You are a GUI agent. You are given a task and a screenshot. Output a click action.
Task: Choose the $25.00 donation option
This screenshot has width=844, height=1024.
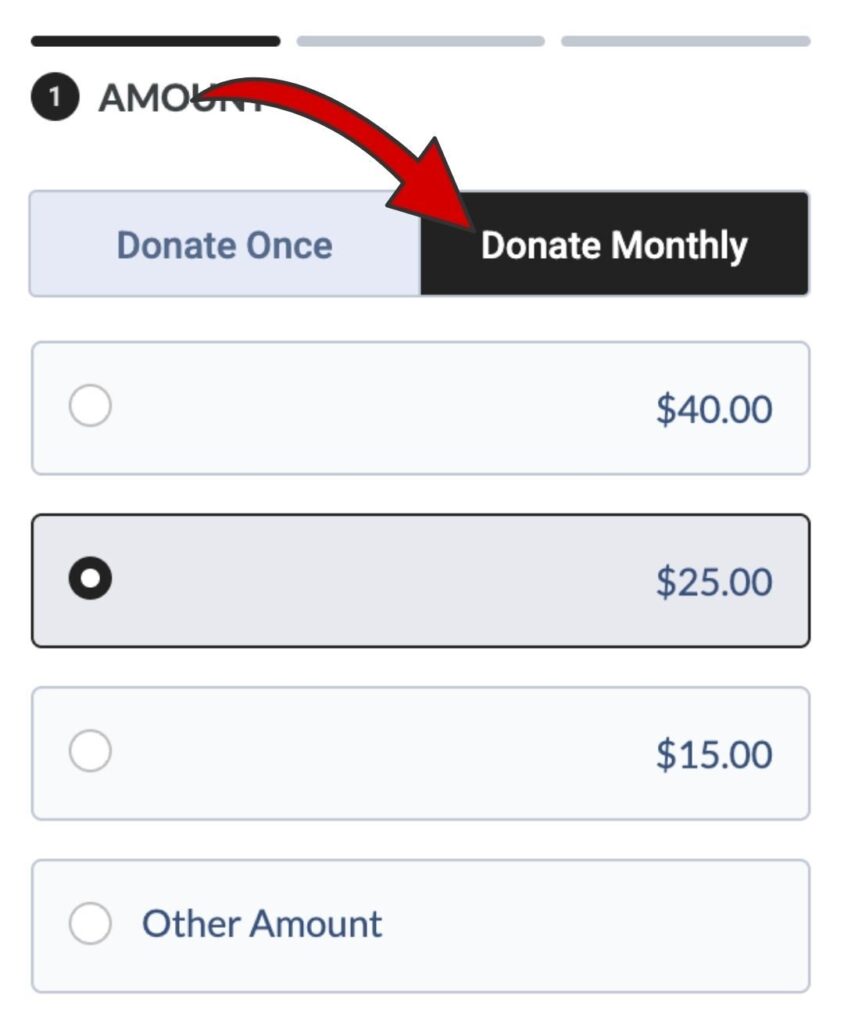(420, 581)
